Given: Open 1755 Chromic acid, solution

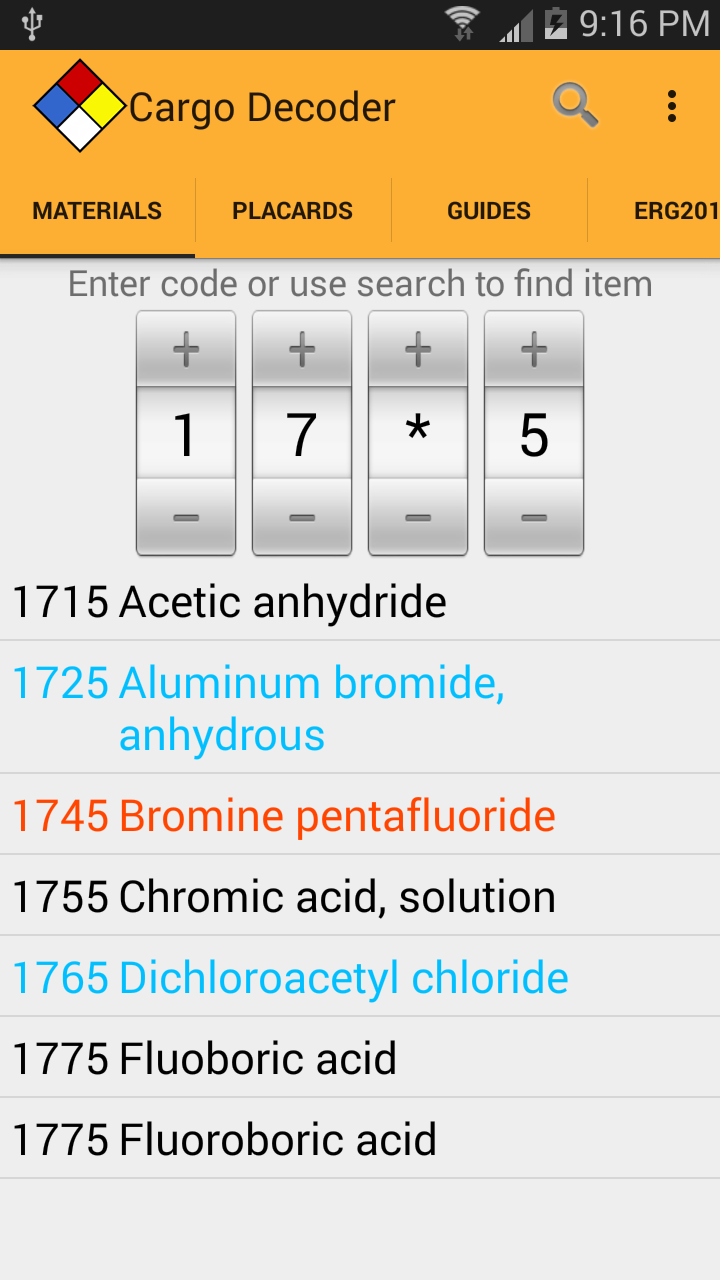Looking at the screenshot, I should [x=360, y=895].
